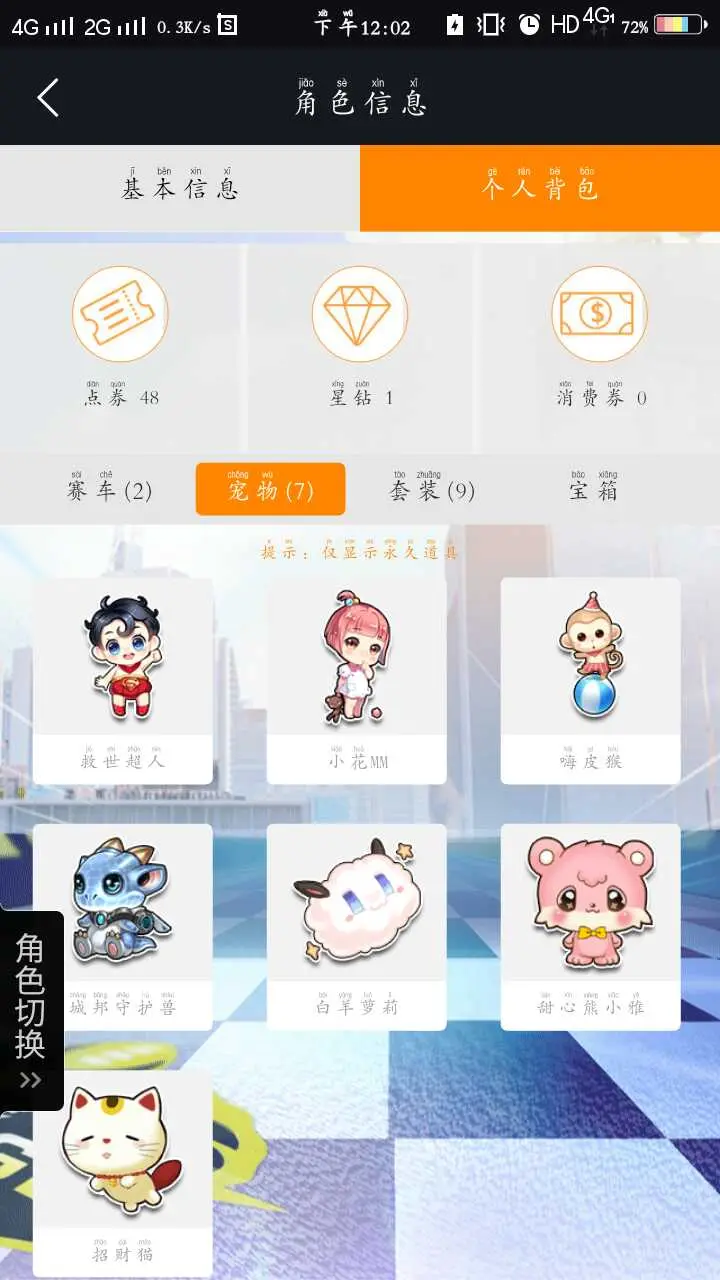Expand the 角色切换 side button
720x1280 pixels.
point(31,1010)
